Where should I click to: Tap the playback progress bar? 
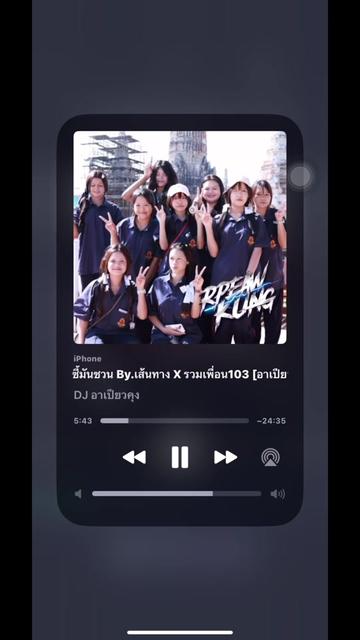pyautogui.click(x=175, y=420)
